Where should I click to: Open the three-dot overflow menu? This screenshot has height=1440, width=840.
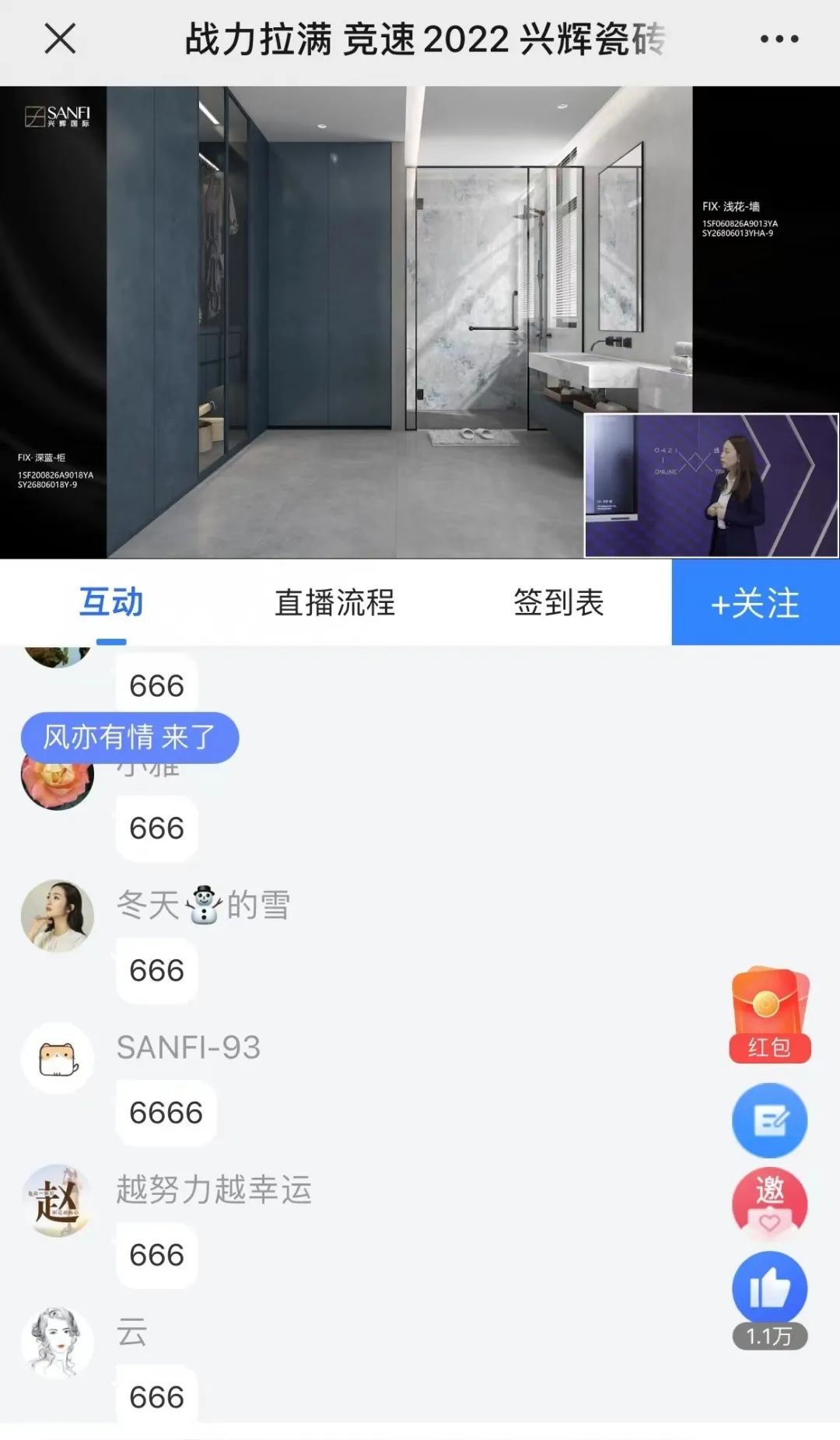tap(779, 39)
